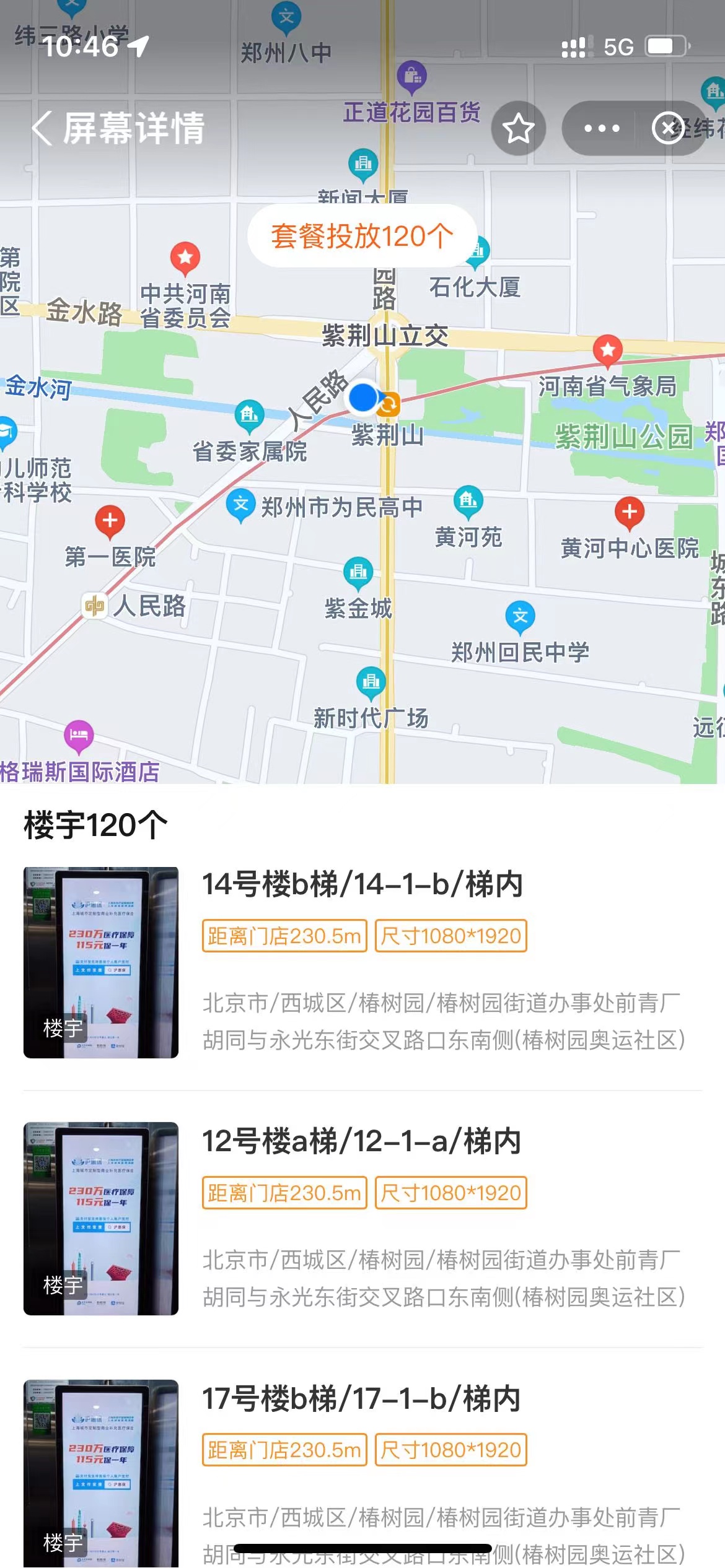Open 17号楼b梯/17-1-b/梯内 building entry

coord(361,1398)
